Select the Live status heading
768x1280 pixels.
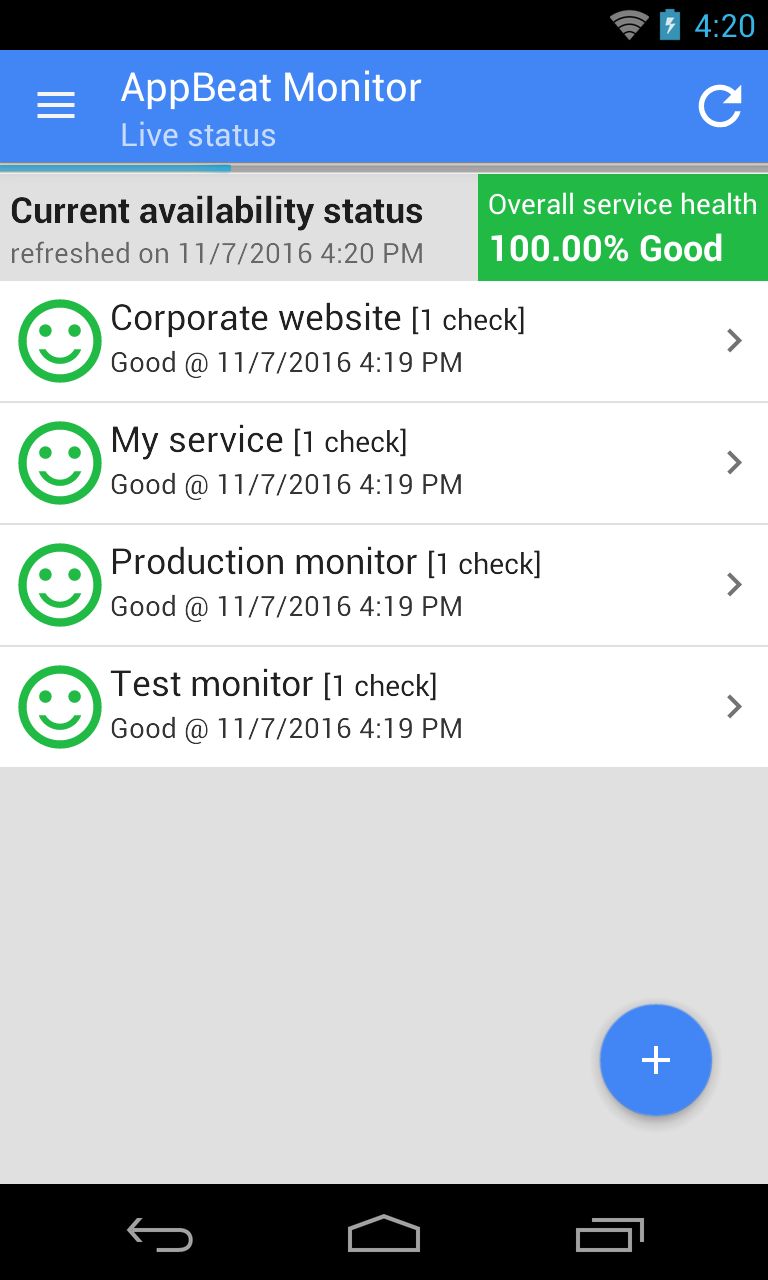pyautogui.click(x=197, y=134)
